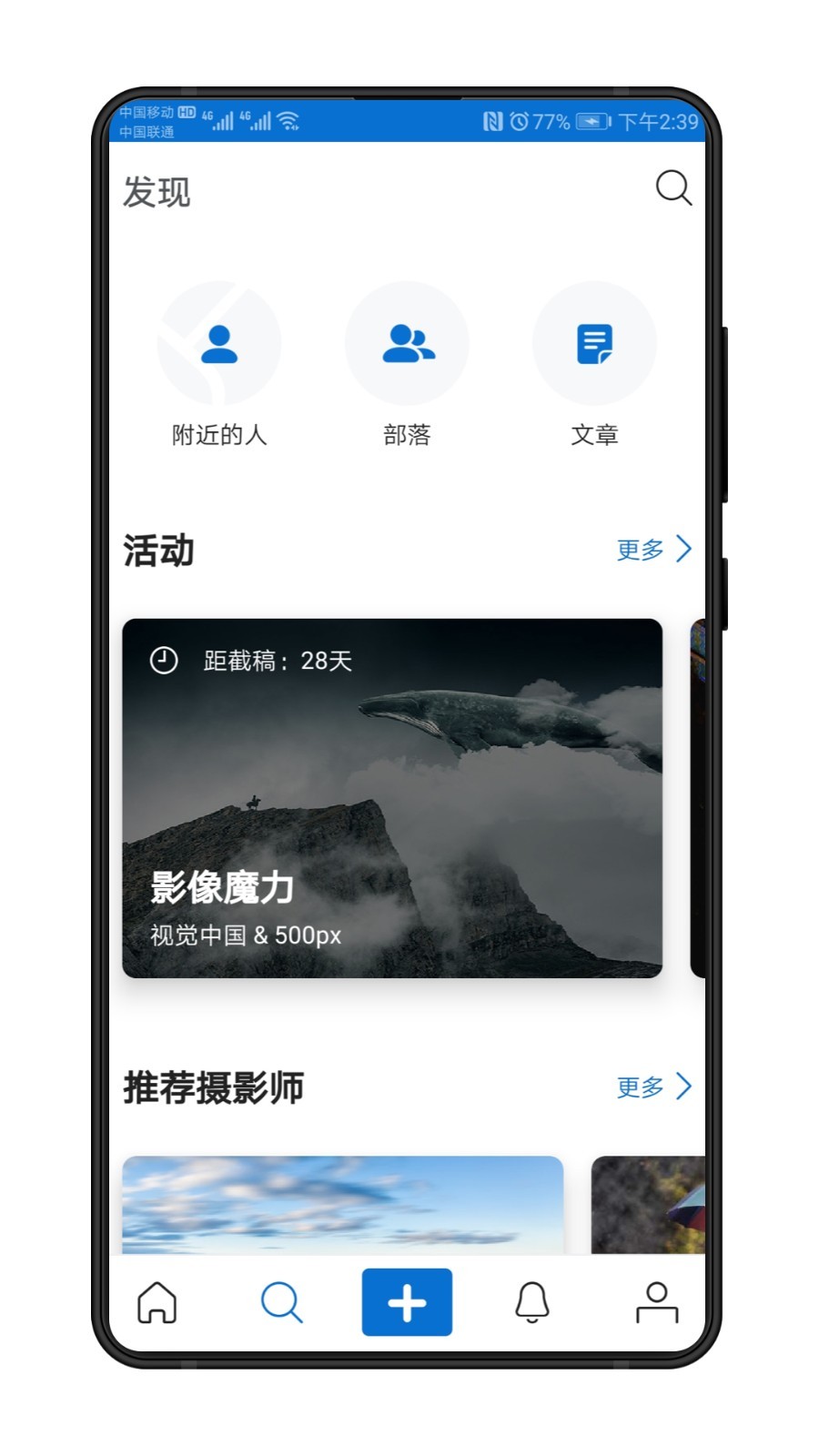Tap the 附近的人 (Nearby People) icon
The height and width of the screenshot is (1456, 819).
click(218, 342)
